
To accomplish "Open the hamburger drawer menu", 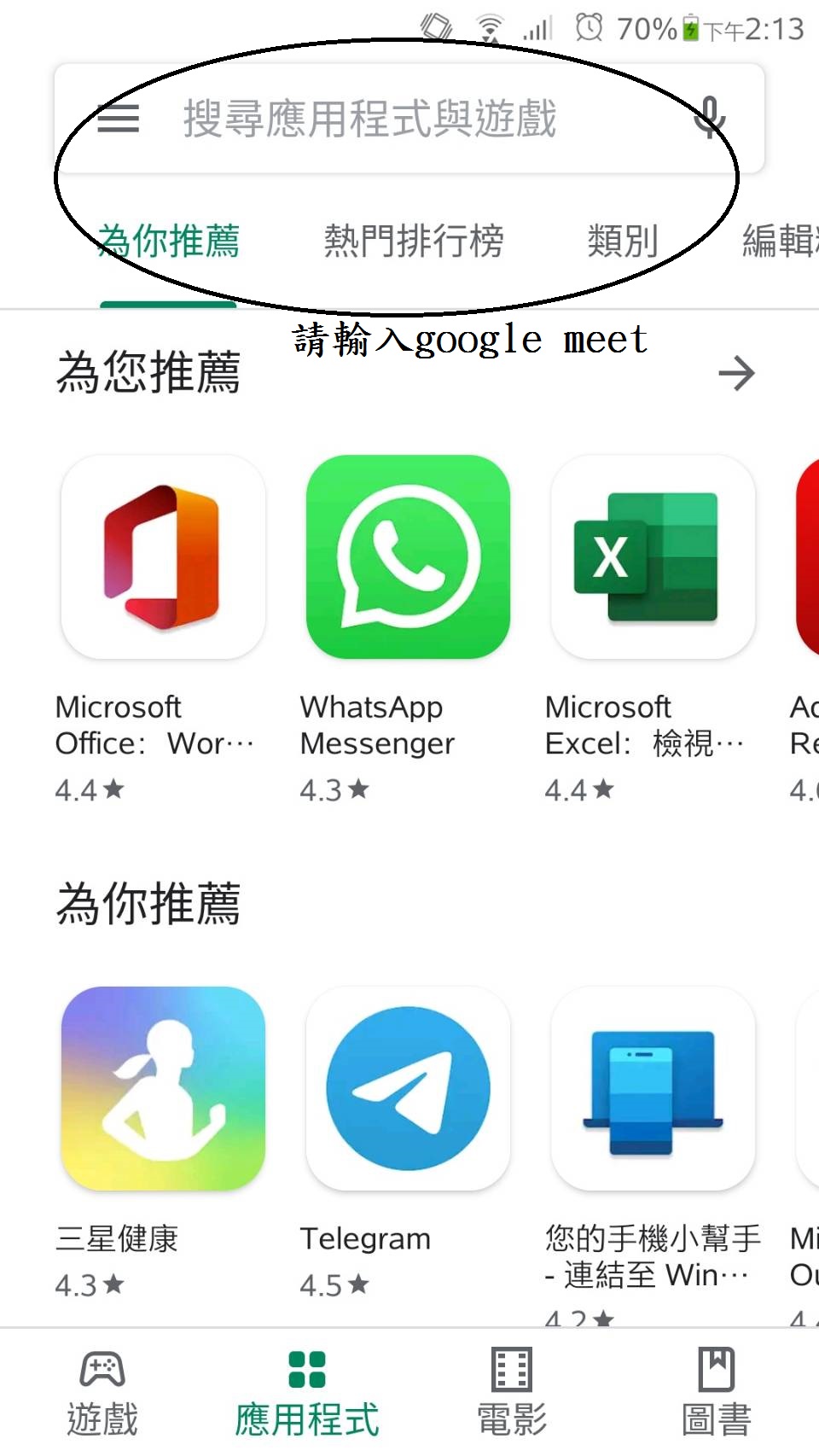I will click(x=118, y=119).
